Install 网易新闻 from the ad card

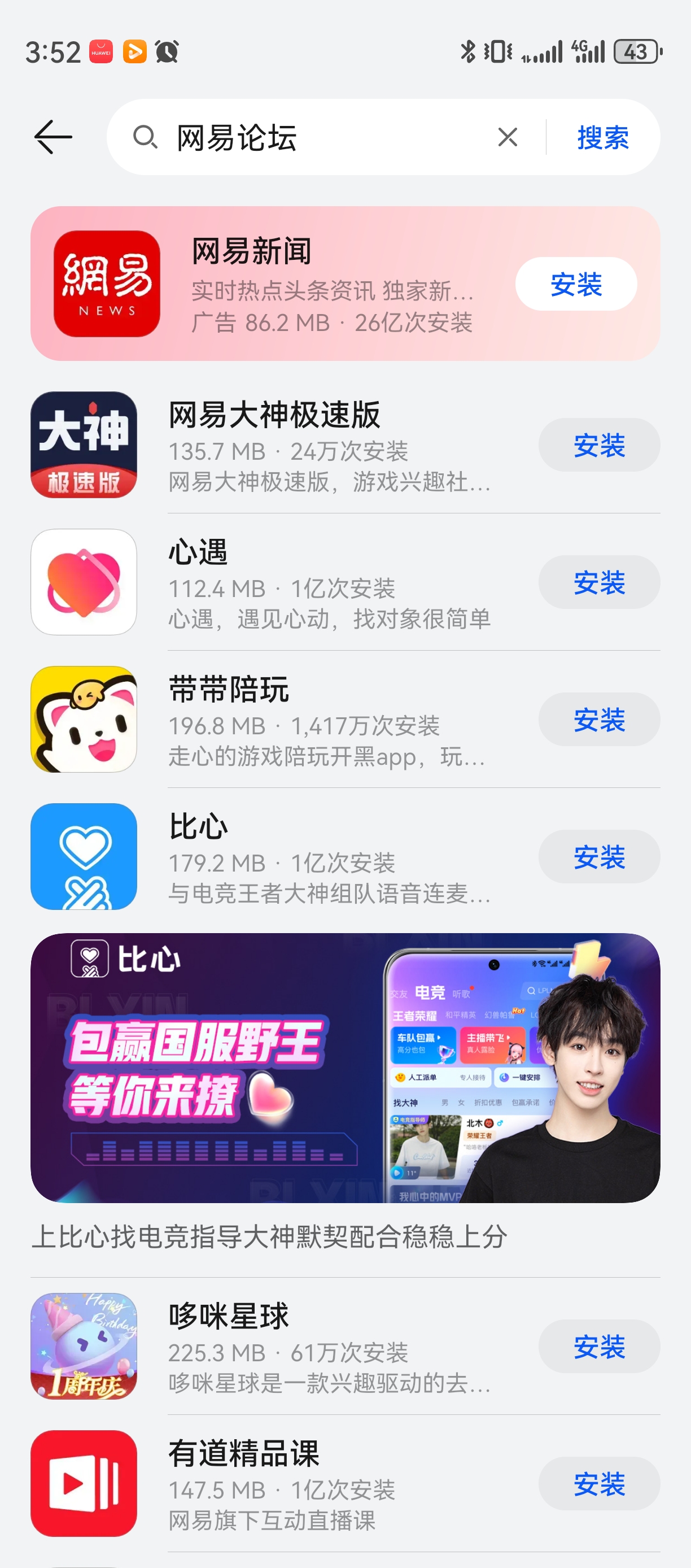point(575,284)
